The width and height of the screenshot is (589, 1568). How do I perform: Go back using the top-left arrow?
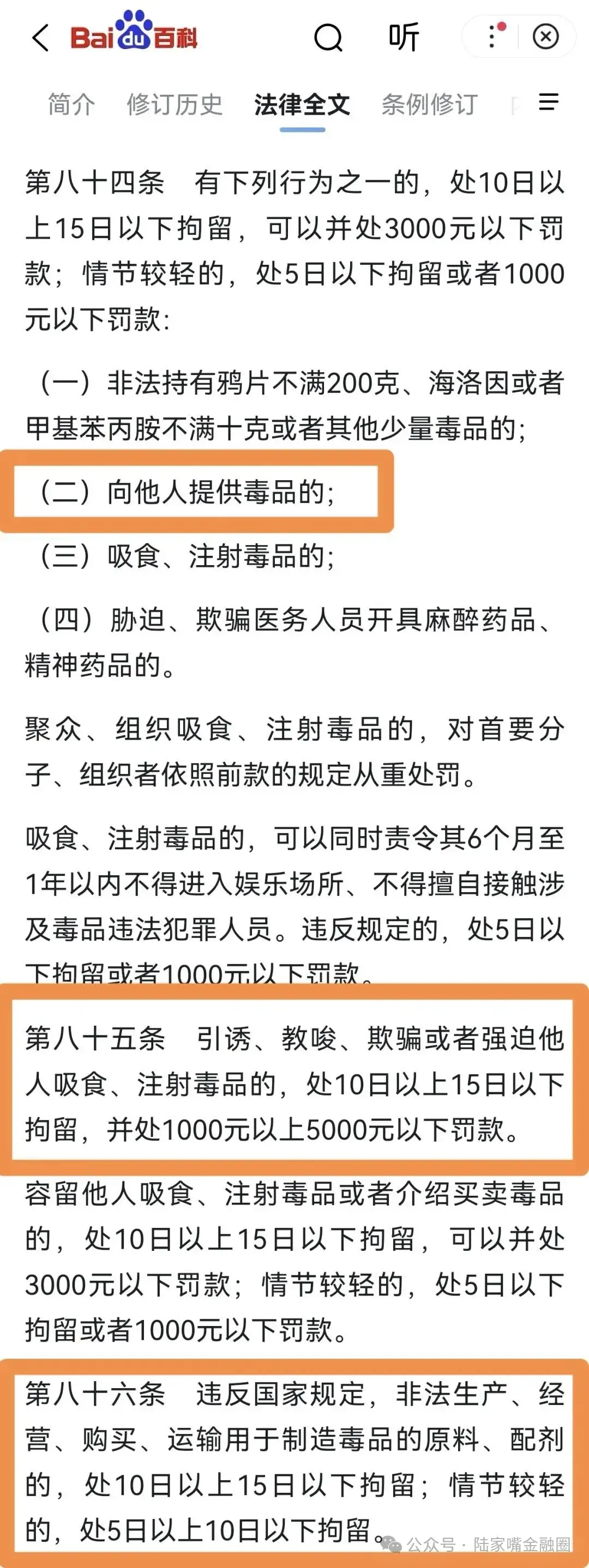coord(40,38)
